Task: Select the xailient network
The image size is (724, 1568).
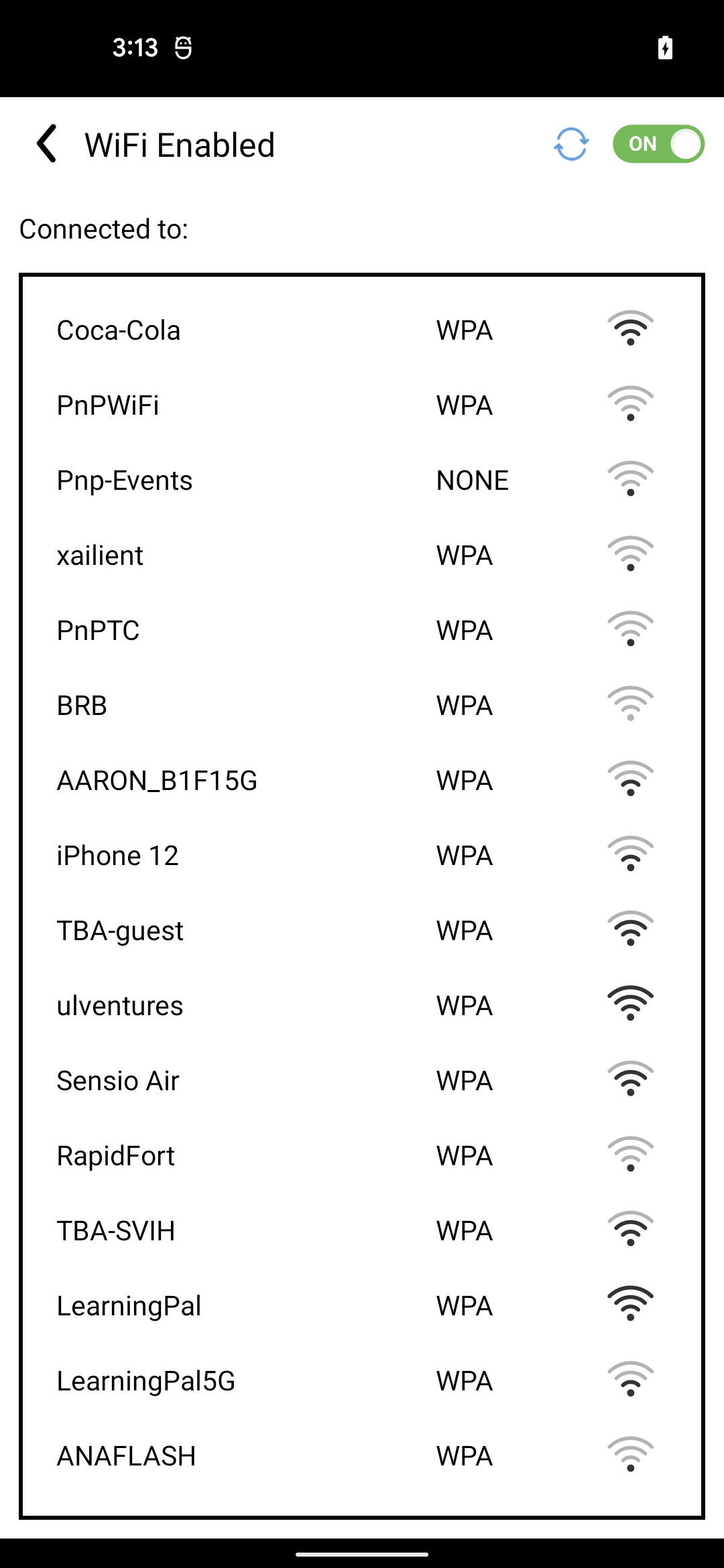Action: click(362, 556)
